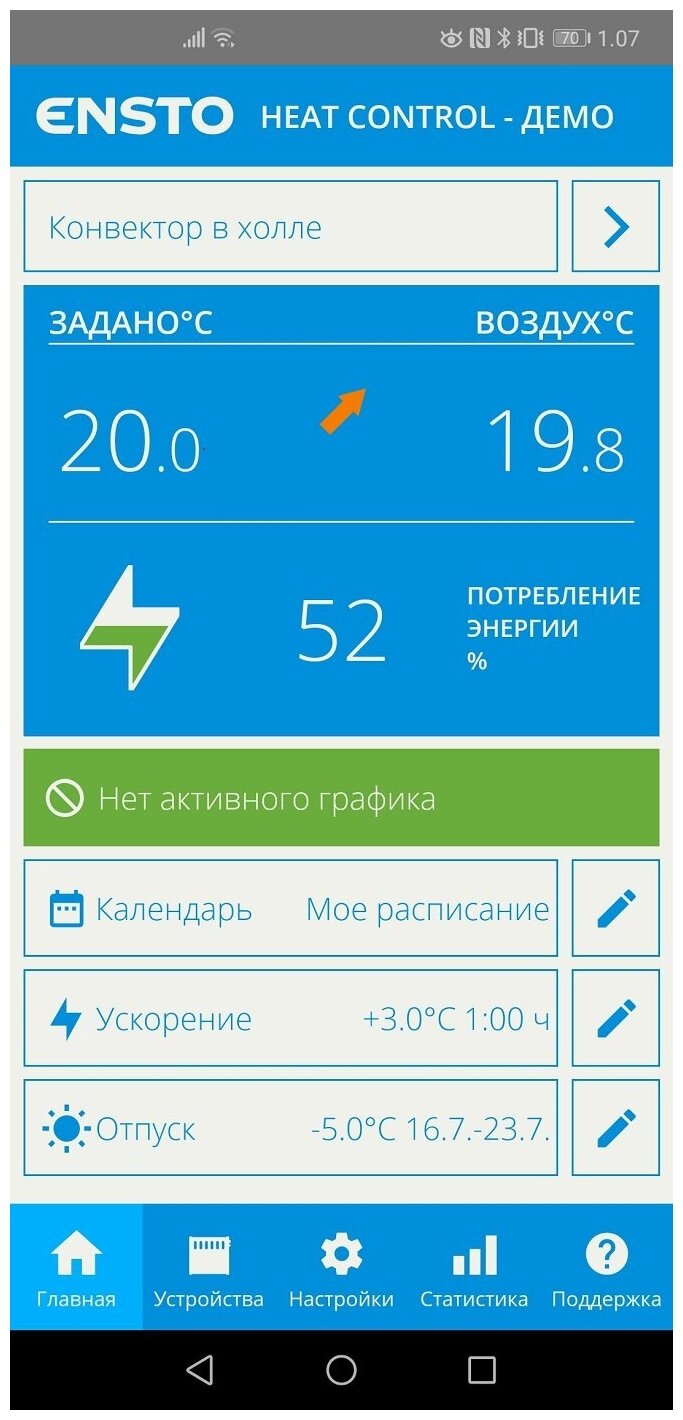Edit the Ускорение boost settings

615,1018
